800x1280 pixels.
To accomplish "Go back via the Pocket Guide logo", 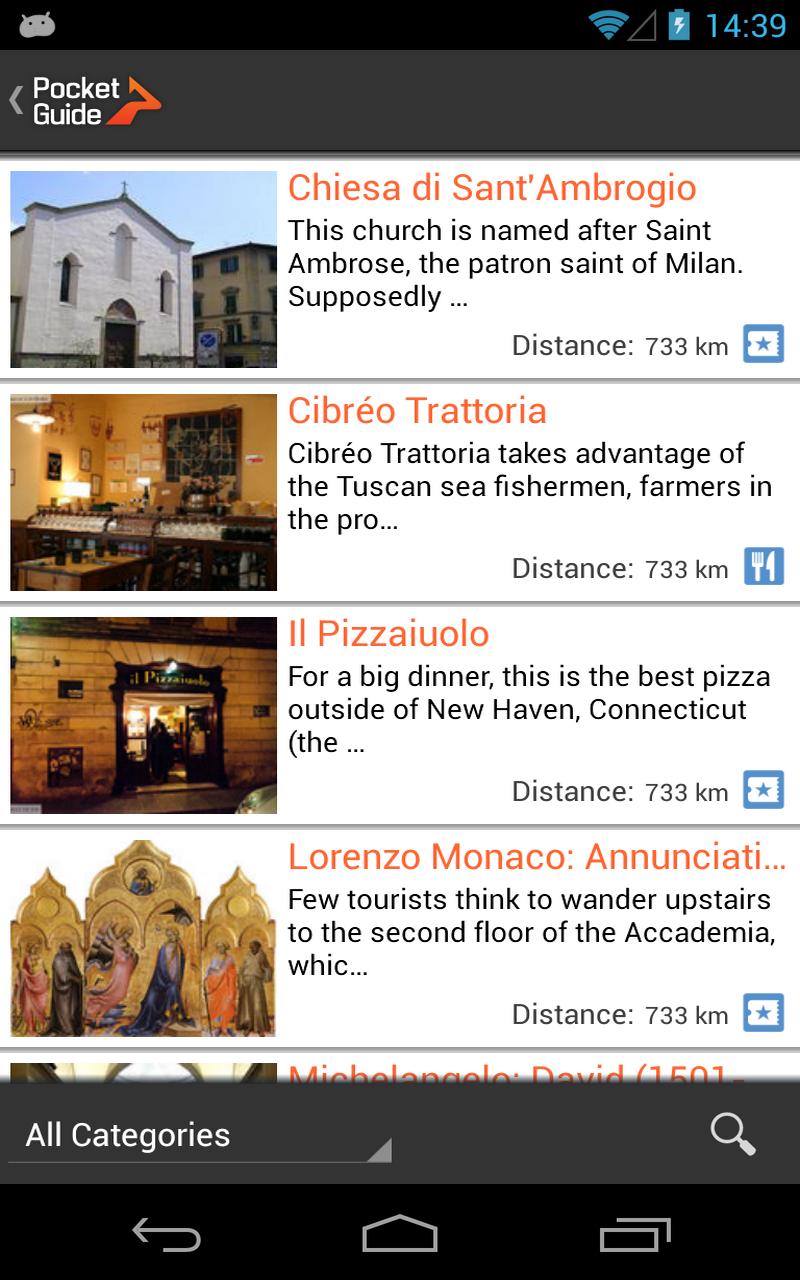I will [86, 100].
